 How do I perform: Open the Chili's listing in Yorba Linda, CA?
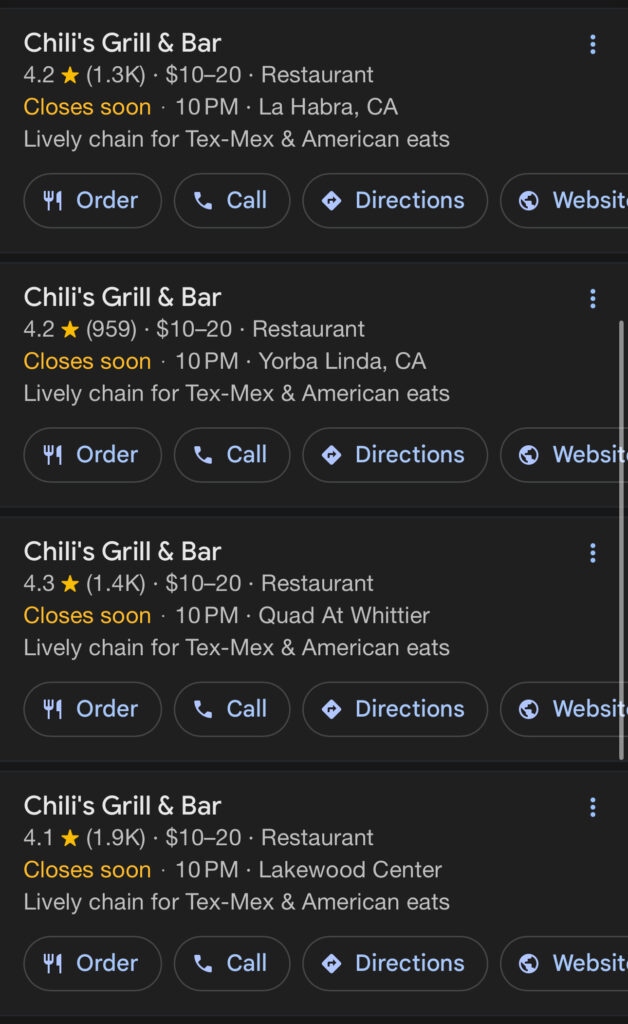tap(122, 297)
